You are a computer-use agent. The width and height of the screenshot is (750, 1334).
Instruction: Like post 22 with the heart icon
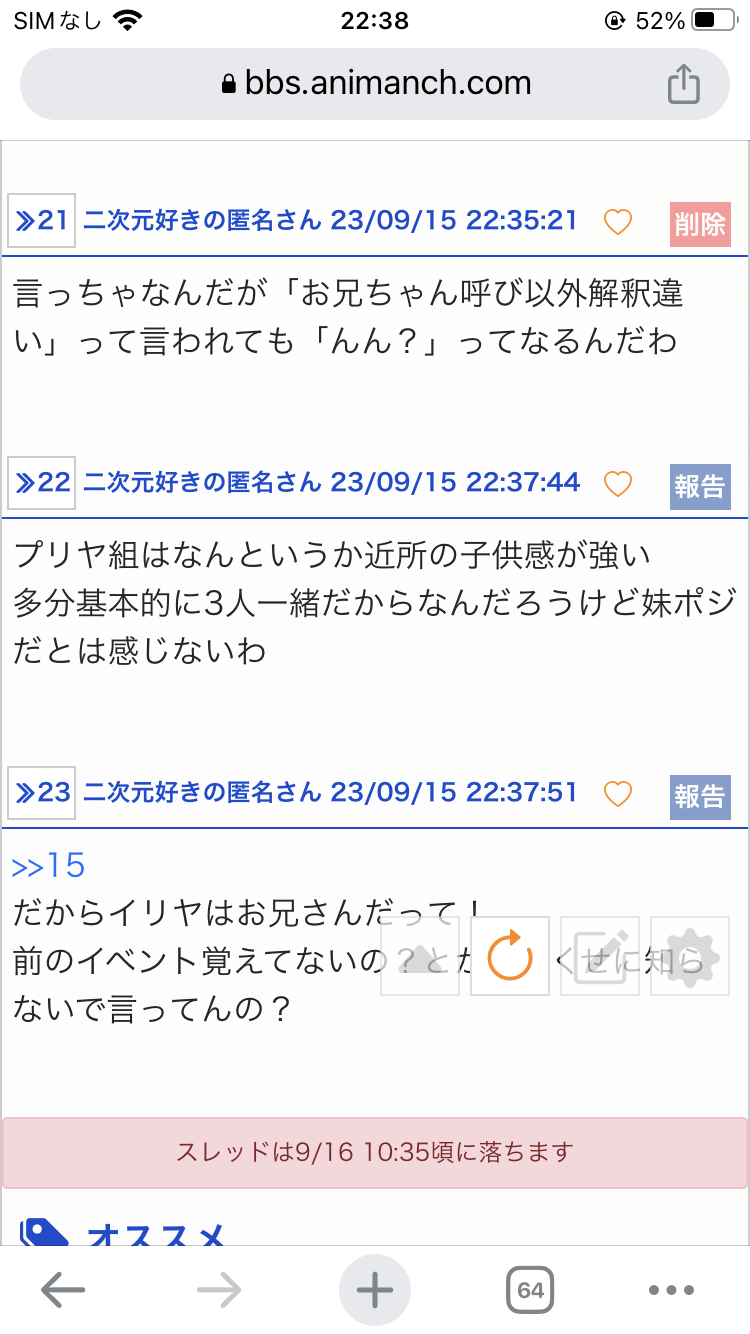click(x=618, y=485)
